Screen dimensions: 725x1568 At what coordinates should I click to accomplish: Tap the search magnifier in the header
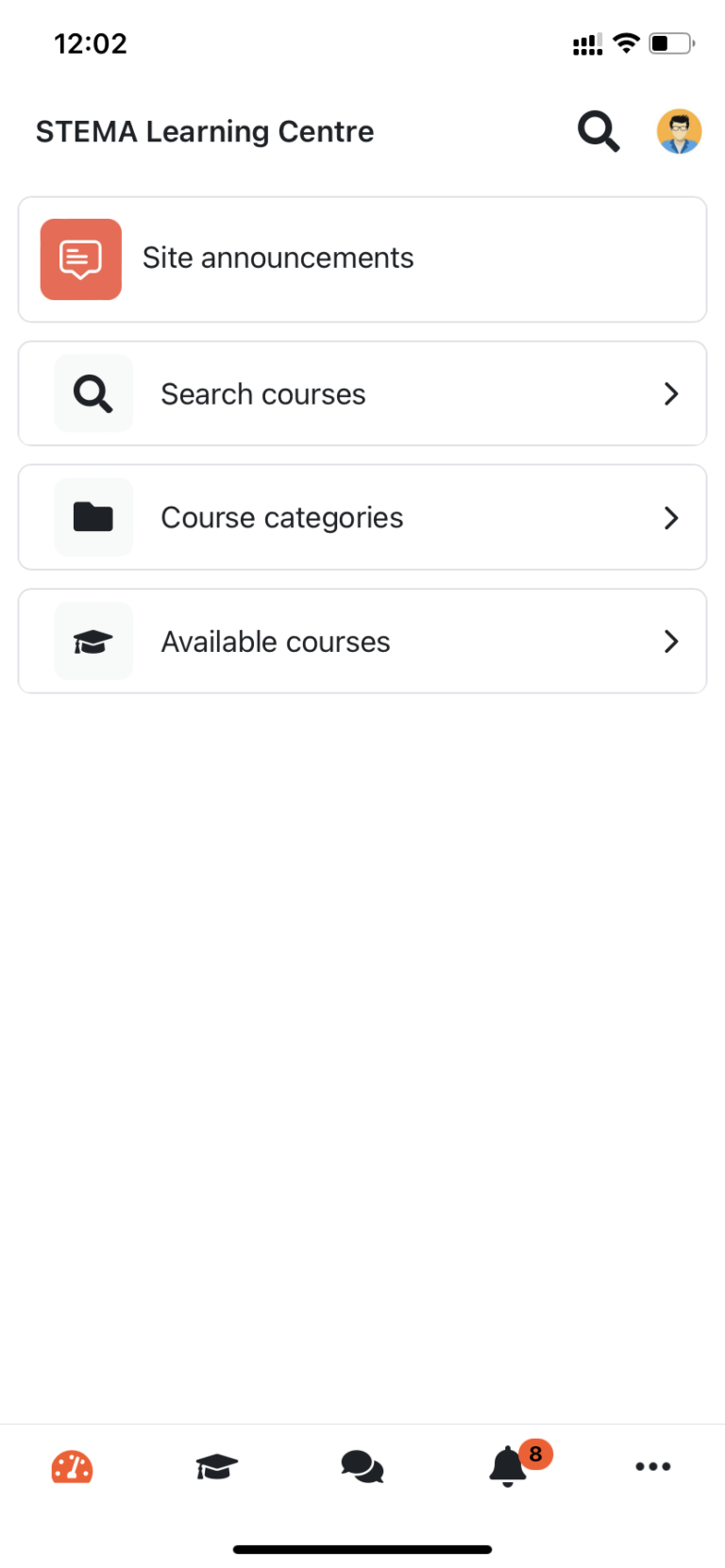tap(599, 131)
